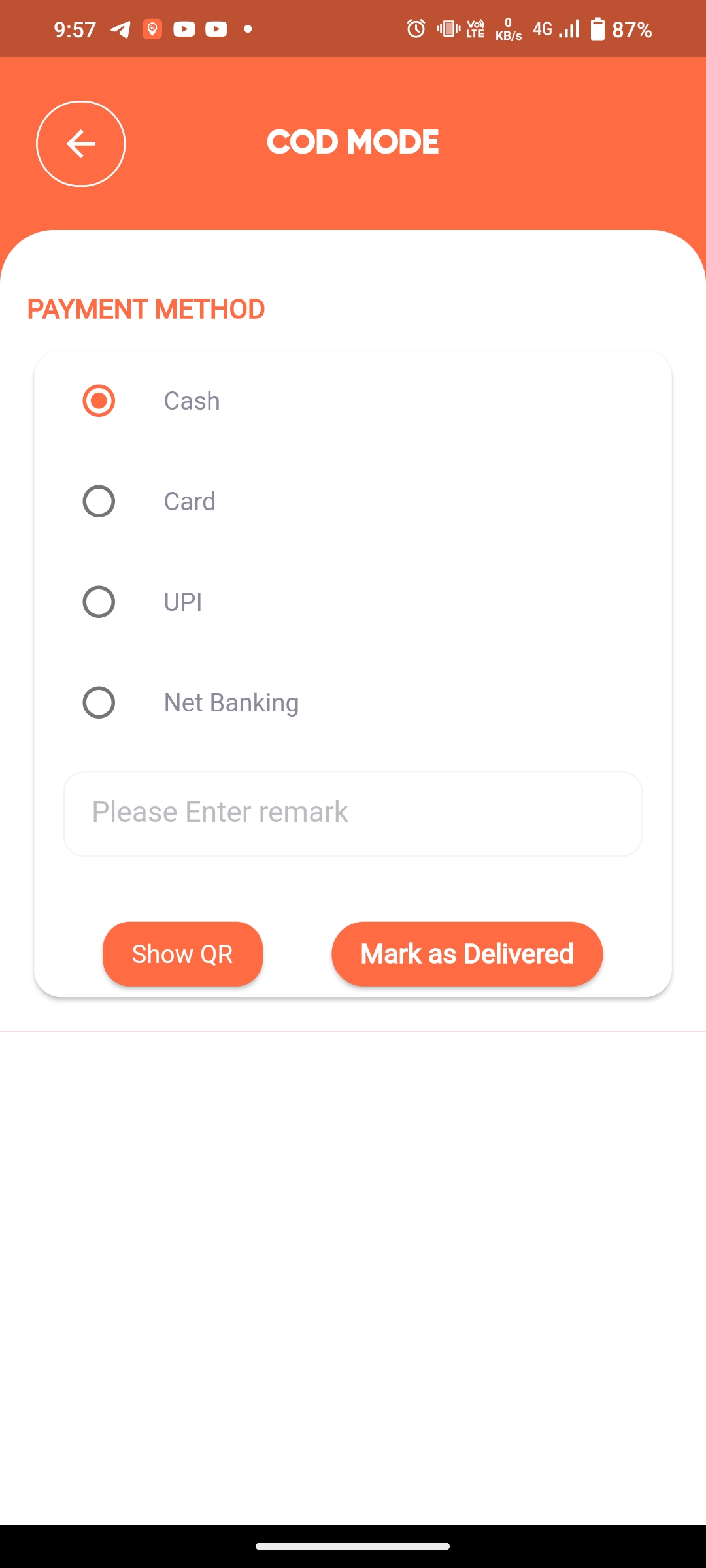Select Cash payment method
The height and width of the screenshot is (1568, 706).
point(99,400)
